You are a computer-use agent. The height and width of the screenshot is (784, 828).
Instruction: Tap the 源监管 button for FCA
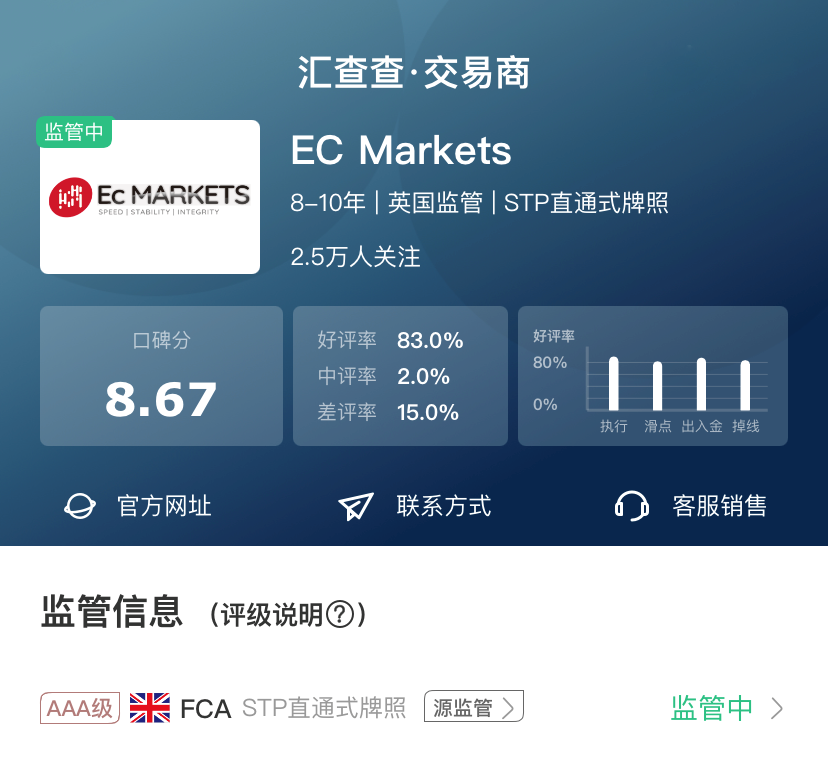pos(473,708)
